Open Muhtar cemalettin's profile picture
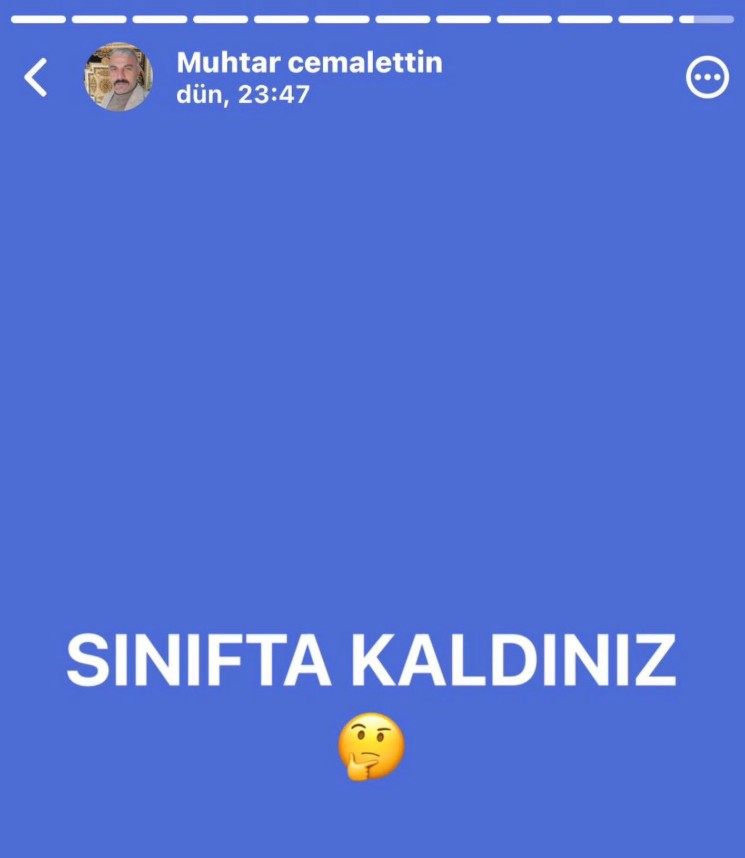The height and width of the screenshot is (858, 745). (118, 77)
